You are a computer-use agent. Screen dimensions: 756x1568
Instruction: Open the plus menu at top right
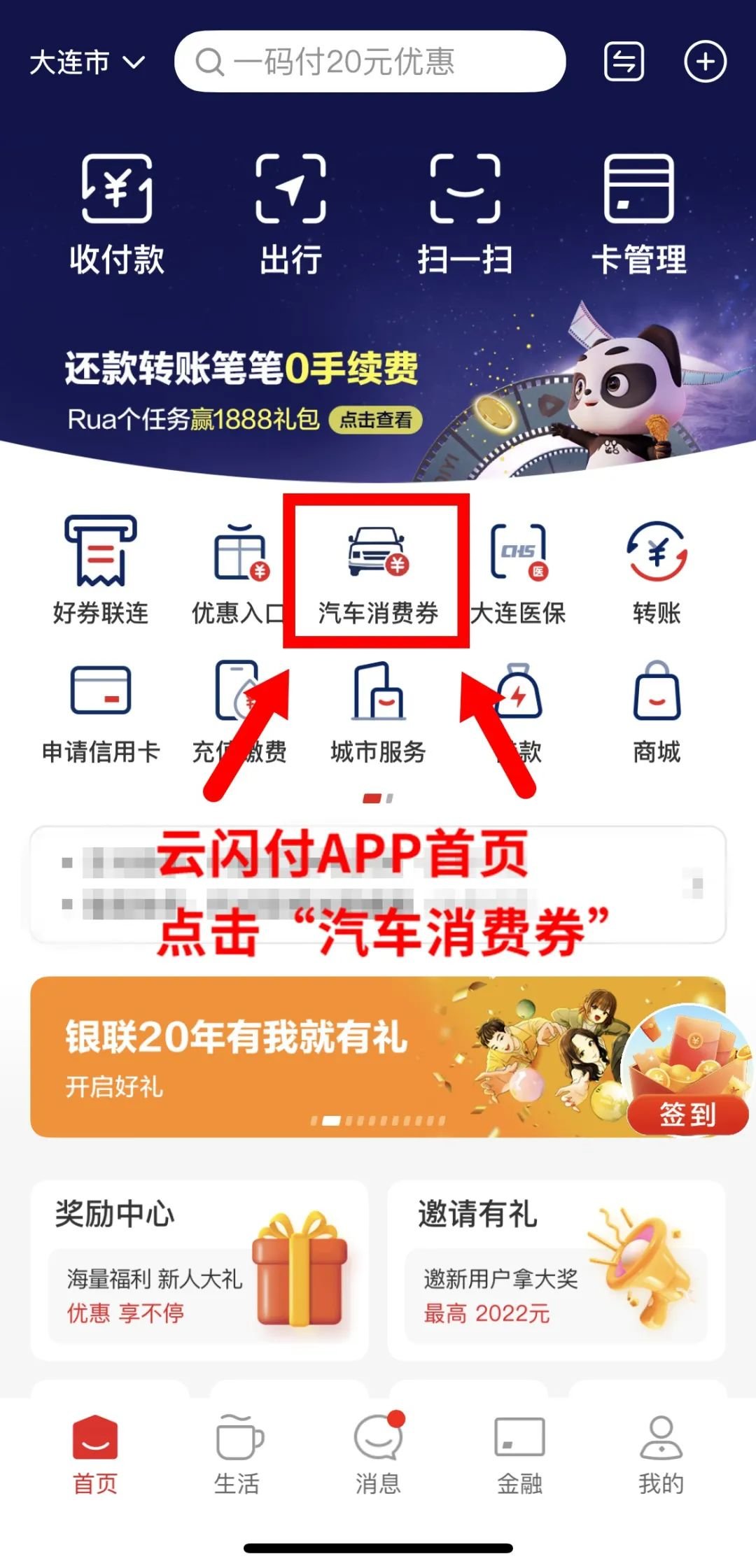pyautogui.click(x=704, y=62)
